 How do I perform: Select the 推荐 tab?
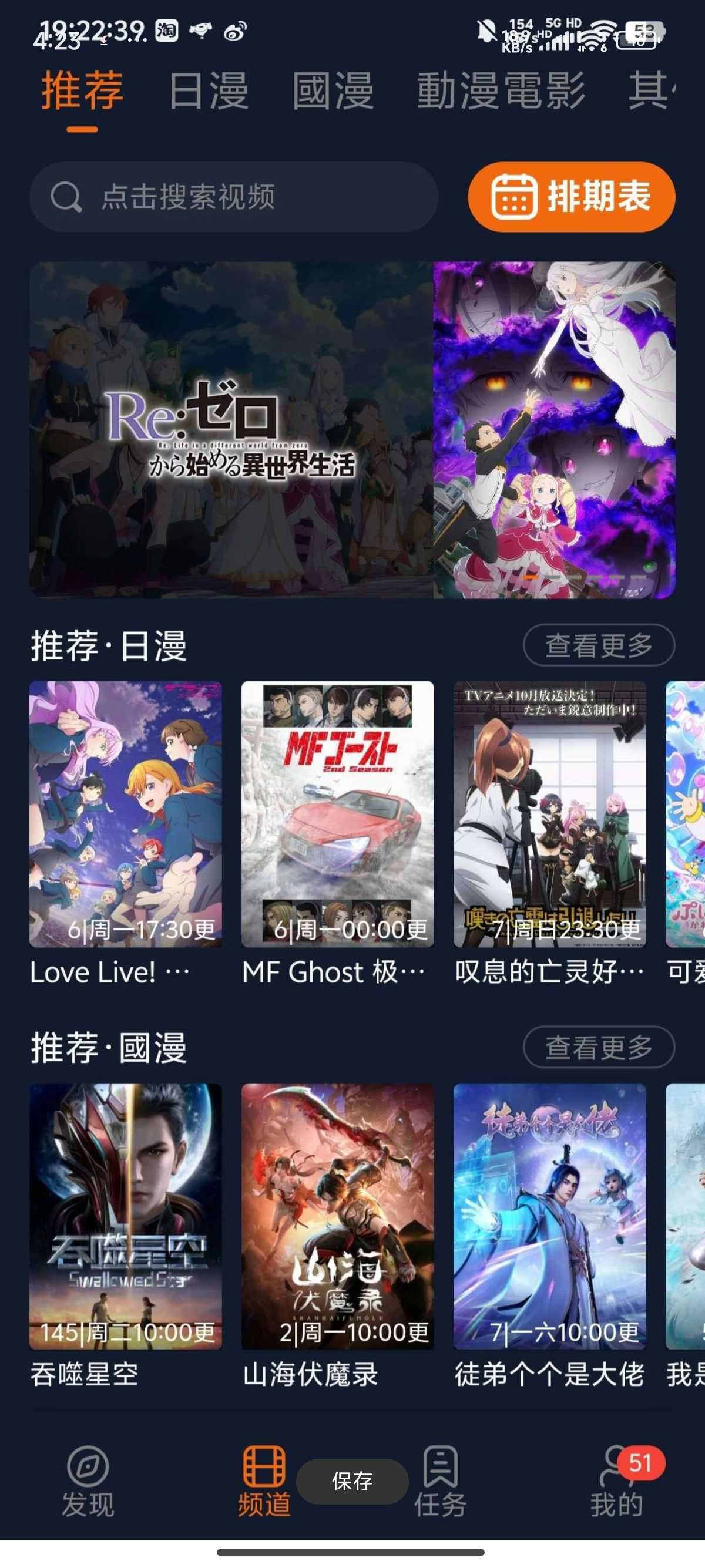(82, 91)
